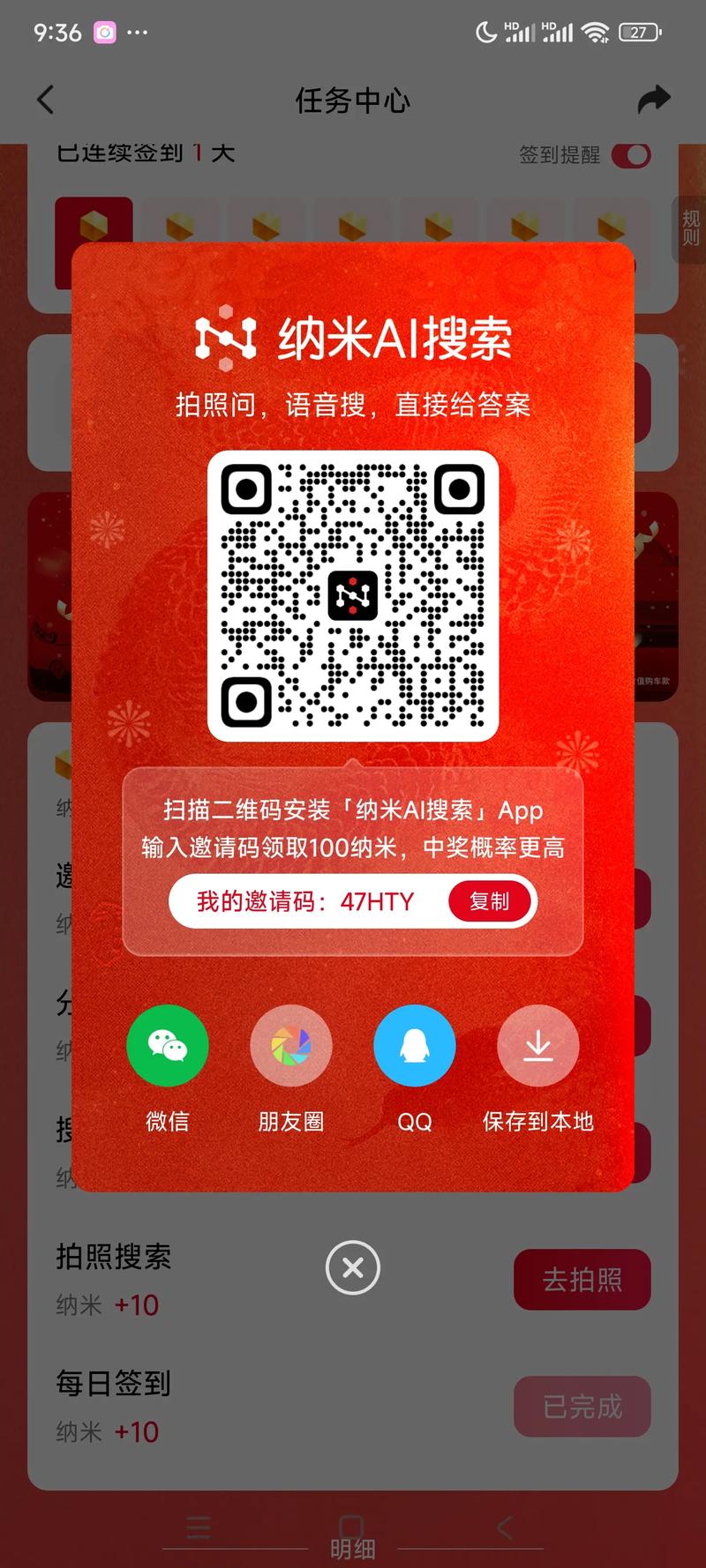Image resolution: width=706 pixels, height=1568 pixels.
Task: Open the share arrow in the top bar
Action: click(x=654, y=100)
